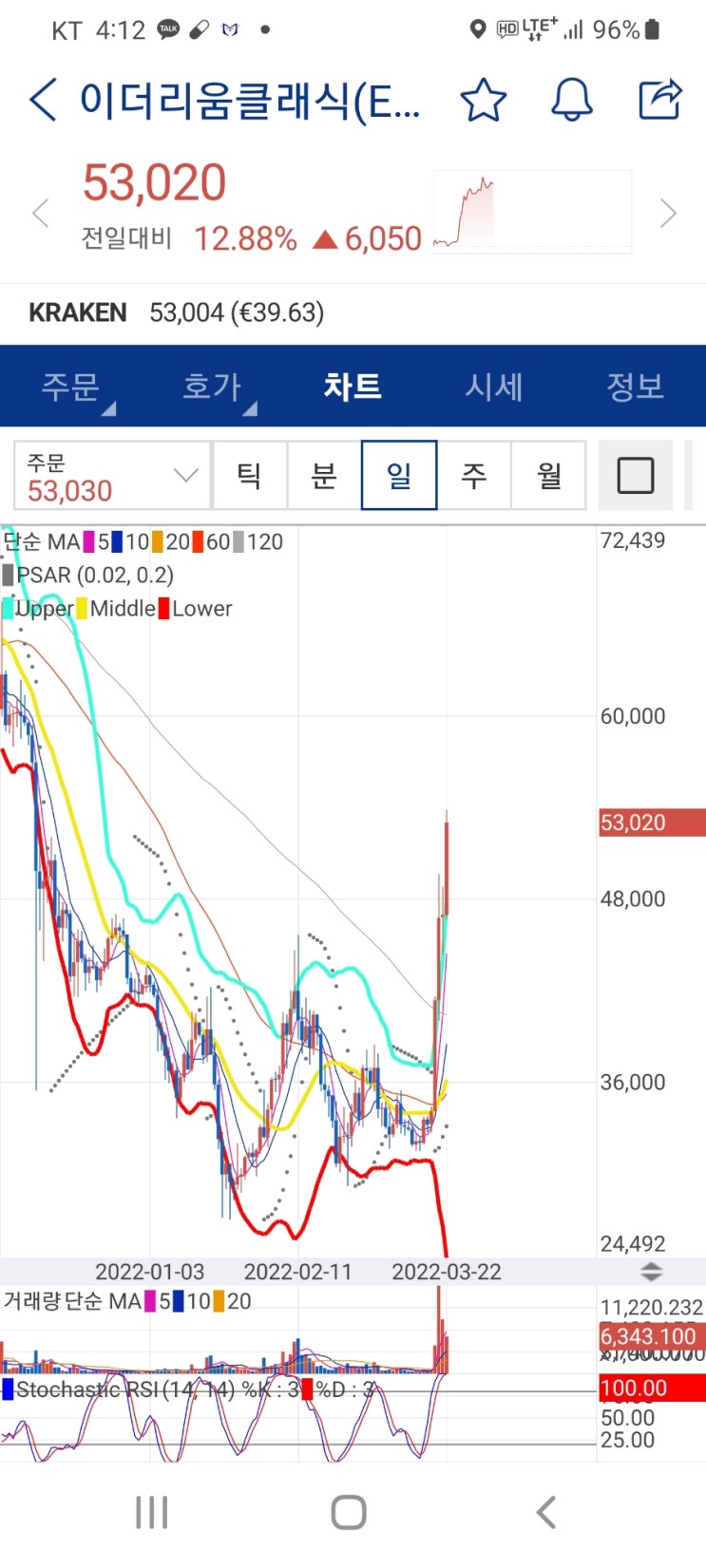The height and width of the screenshot is (1568, 706).
Task: Add 이더리움클래식 to favorites via star icon
Action: pyautogui.click(x=486, y=99)
